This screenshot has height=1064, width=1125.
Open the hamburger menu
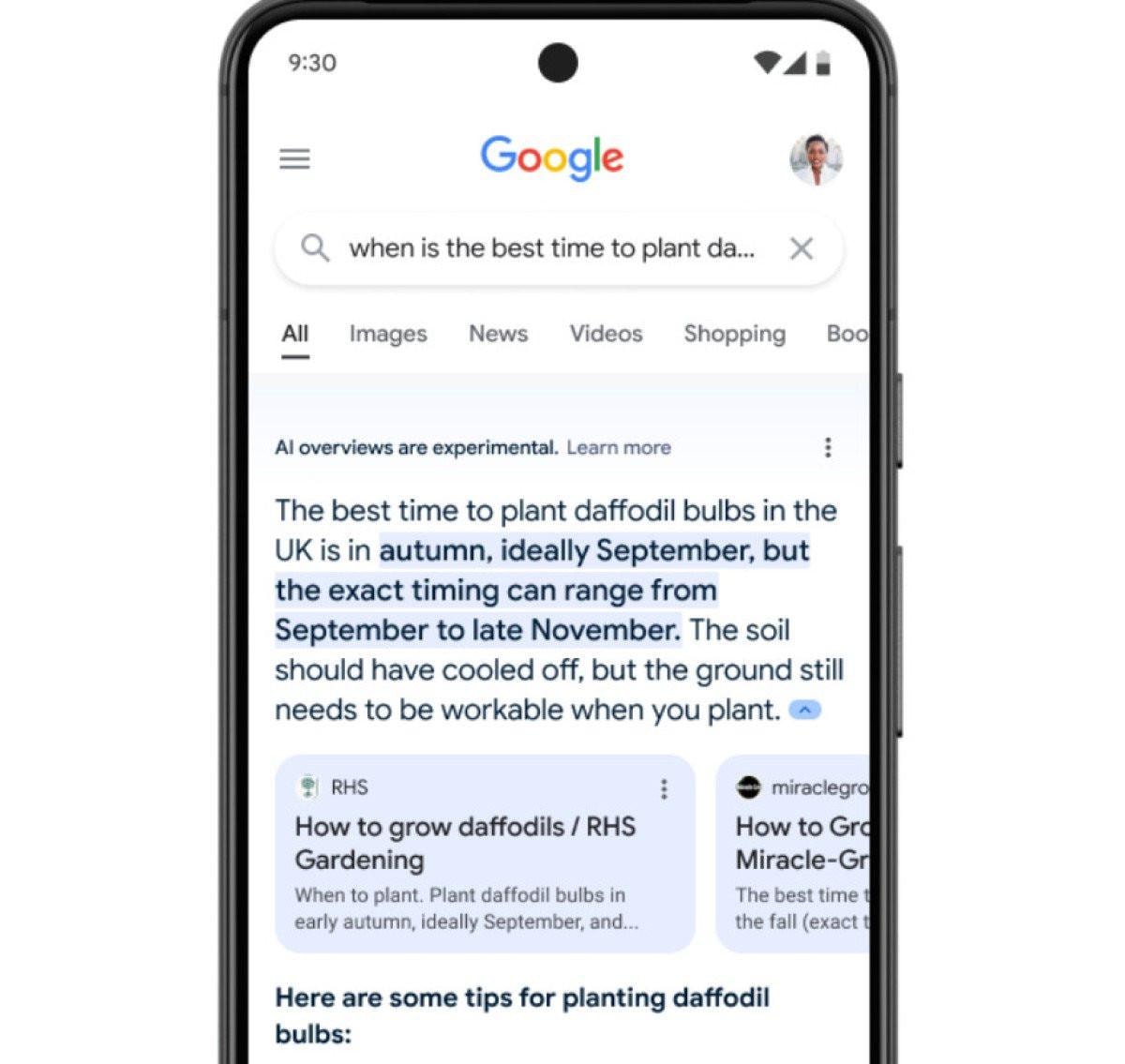(x=294, y=159)
